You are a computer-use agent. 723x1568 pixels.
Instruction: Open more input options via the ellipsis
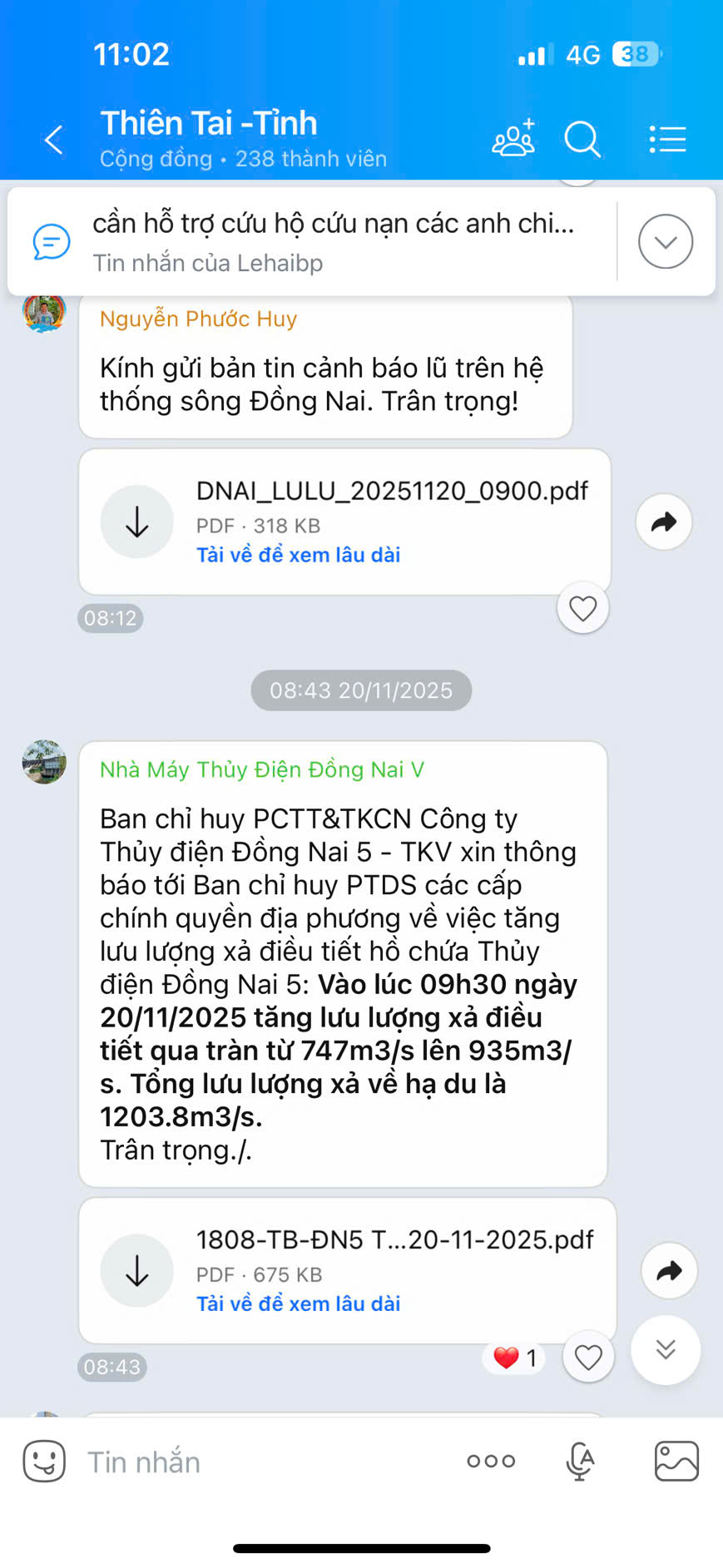491,1462
